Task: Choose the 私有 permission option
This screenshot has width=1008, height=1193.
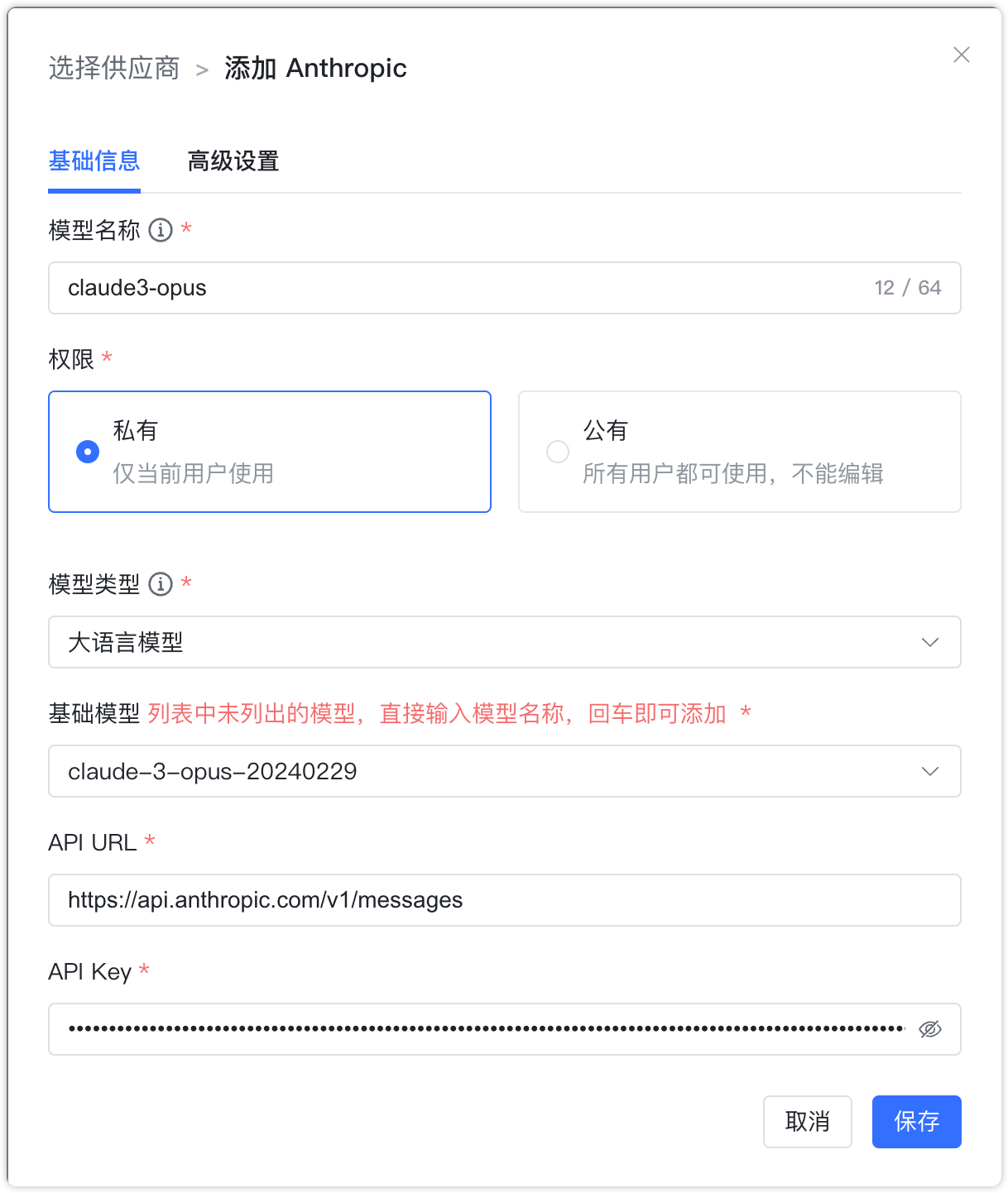Action: [89, 452]
